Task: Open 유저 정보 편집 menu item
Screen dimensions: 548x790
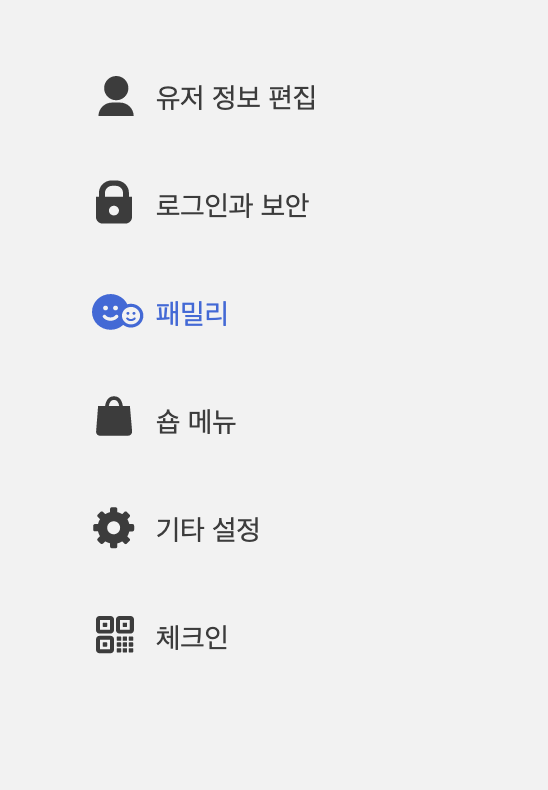Action: tap(207, 97)
